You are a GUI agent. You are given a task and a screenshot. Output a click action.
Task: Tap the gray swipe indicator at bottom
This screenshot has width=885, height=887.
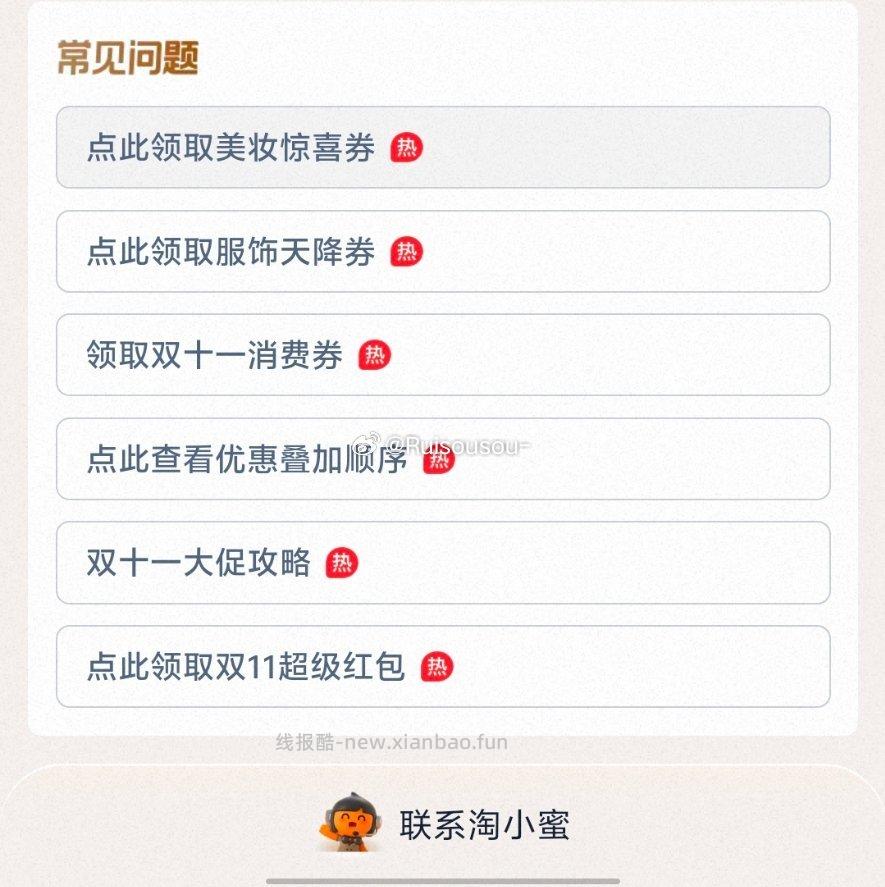(442, 879)
